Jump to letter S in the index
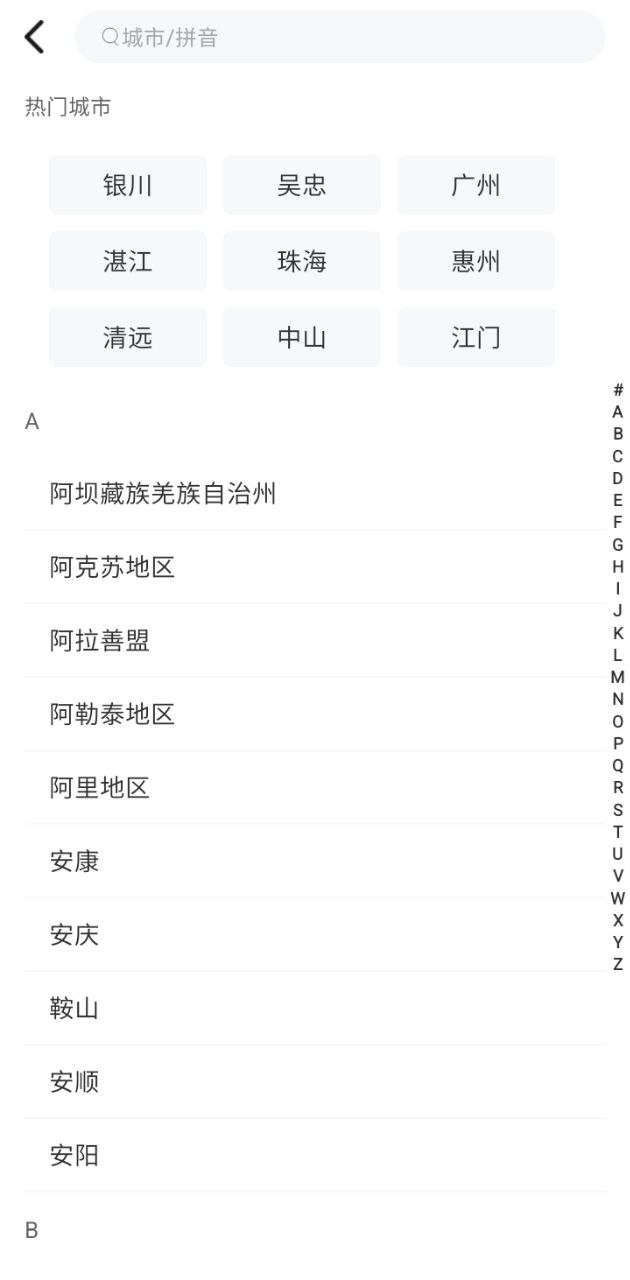The height and width of the screenshot is (1280, 630). click(617, 810)
